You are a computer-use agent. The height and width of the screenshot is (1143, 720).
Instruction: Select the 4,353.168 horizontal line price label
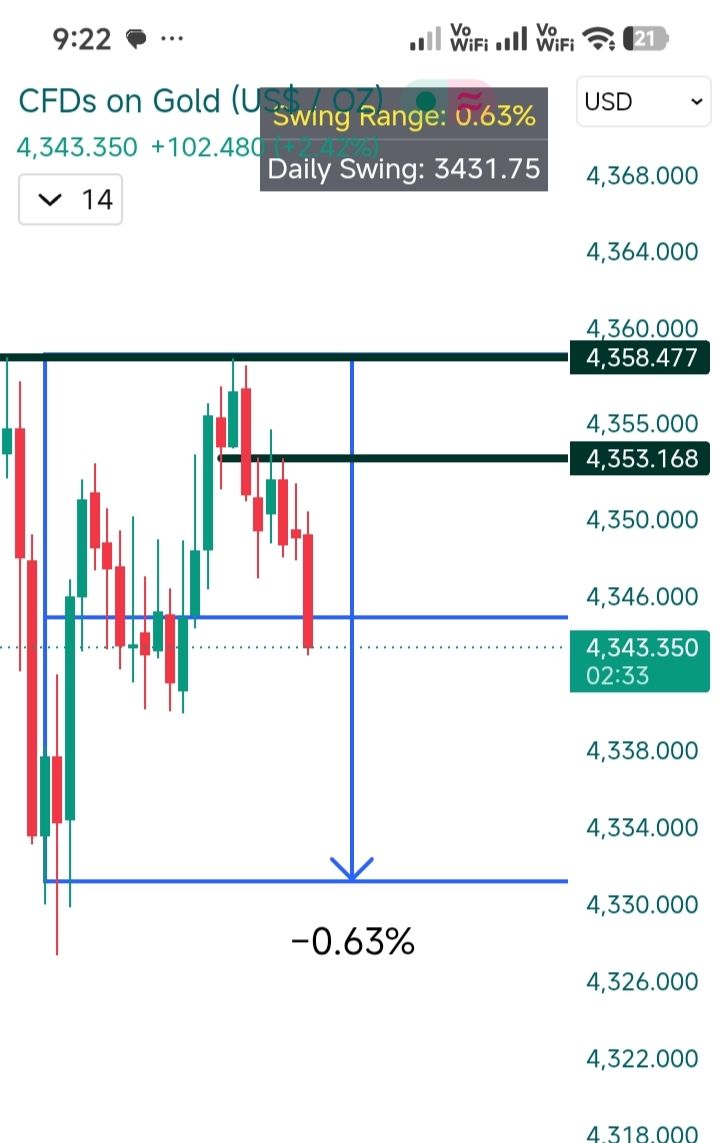[x=639, y=459]
